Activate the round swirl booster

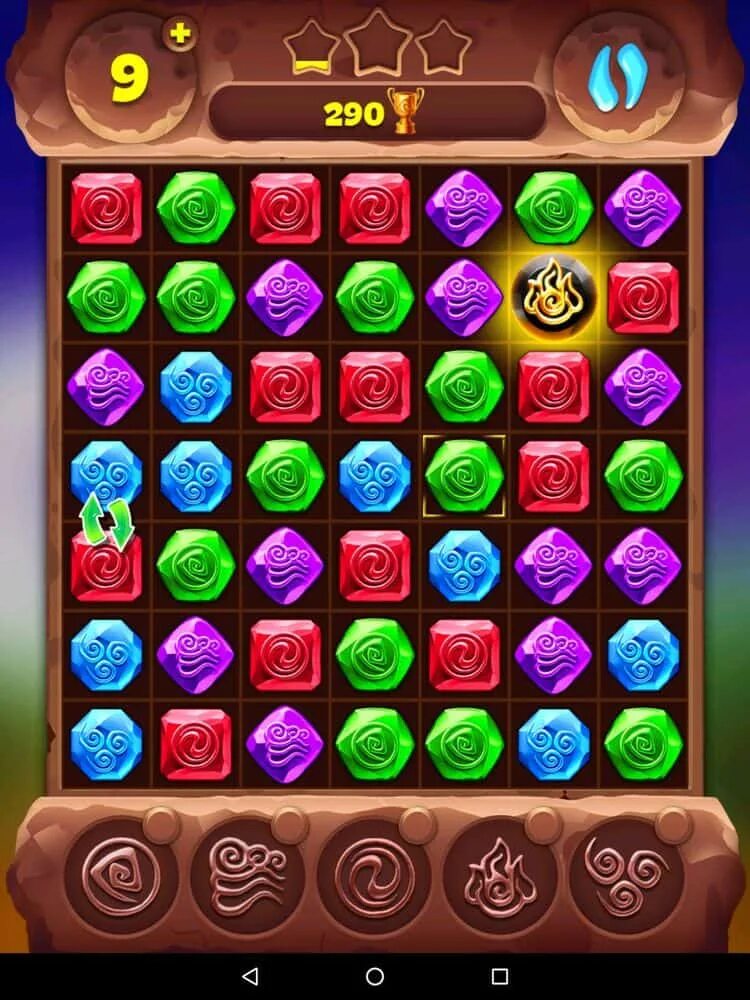click(x=374, y=876)
